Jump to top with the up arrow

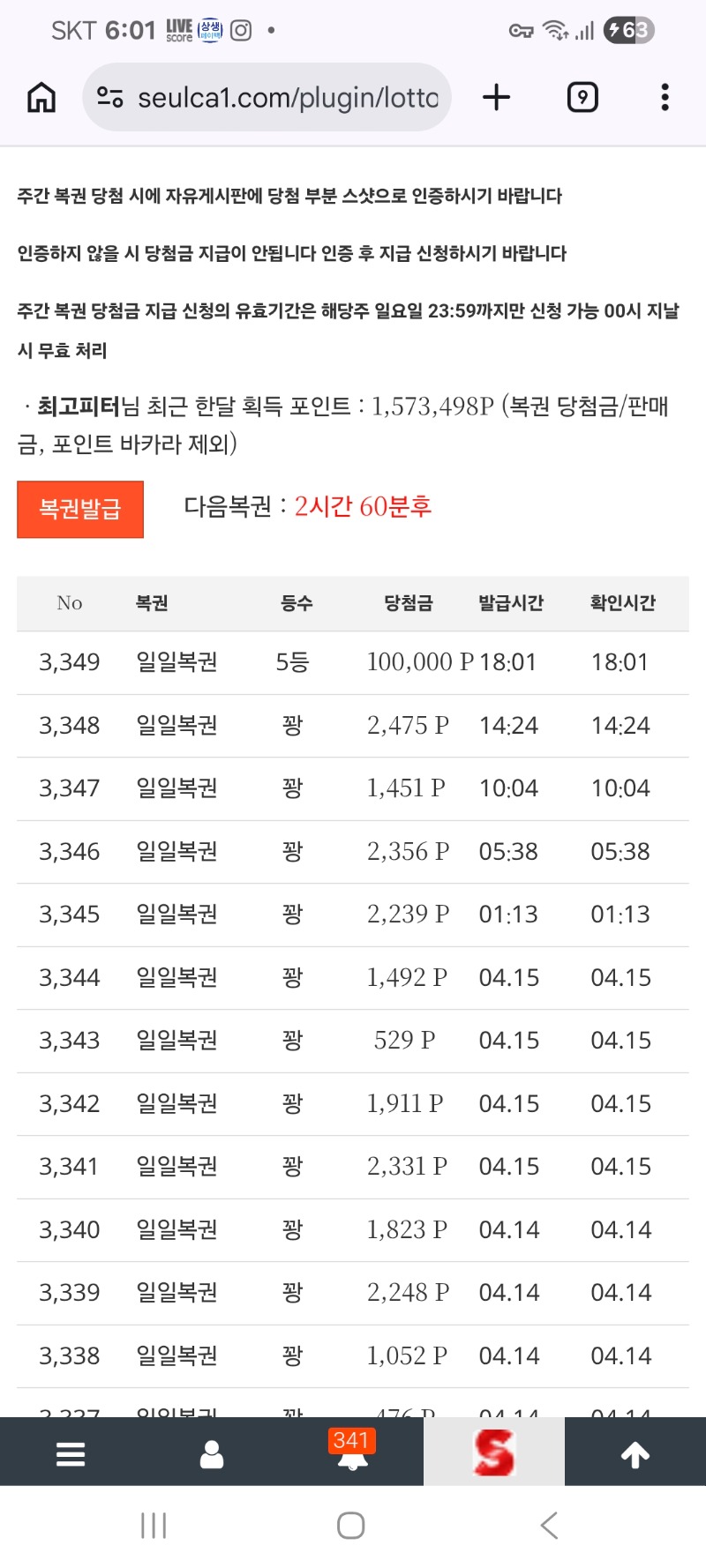635,1453
